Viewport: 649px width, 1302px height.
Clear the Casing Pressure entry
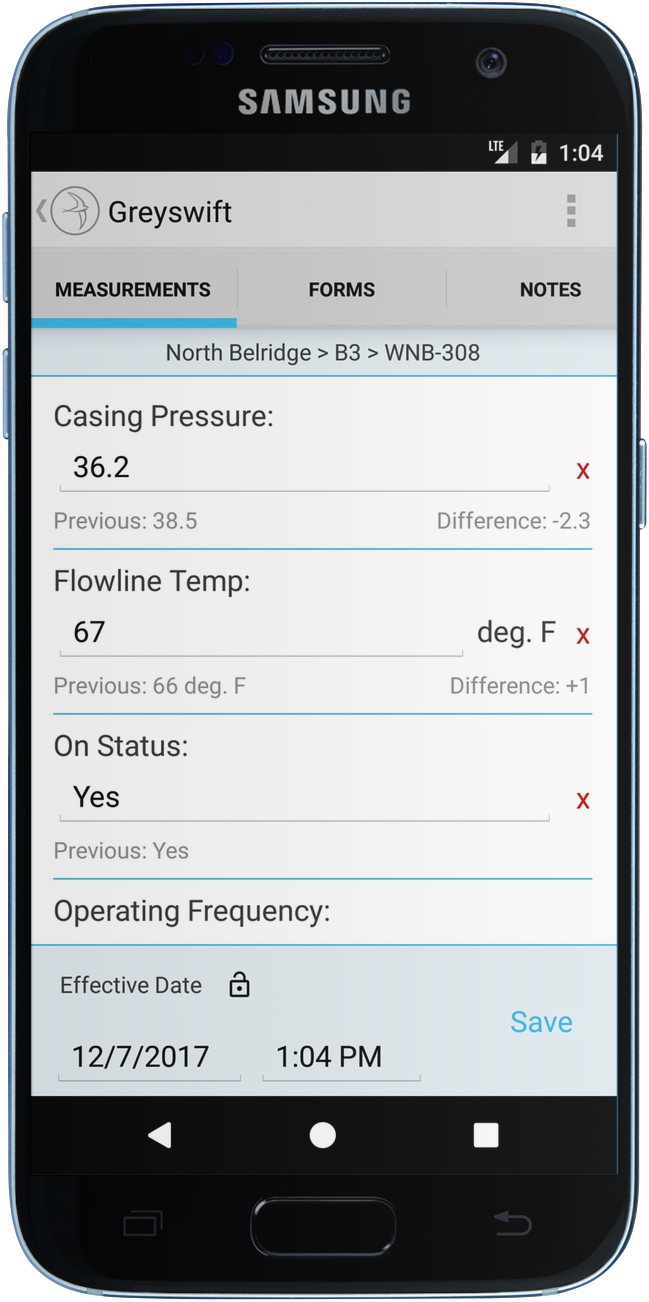[x=582, y=470]
